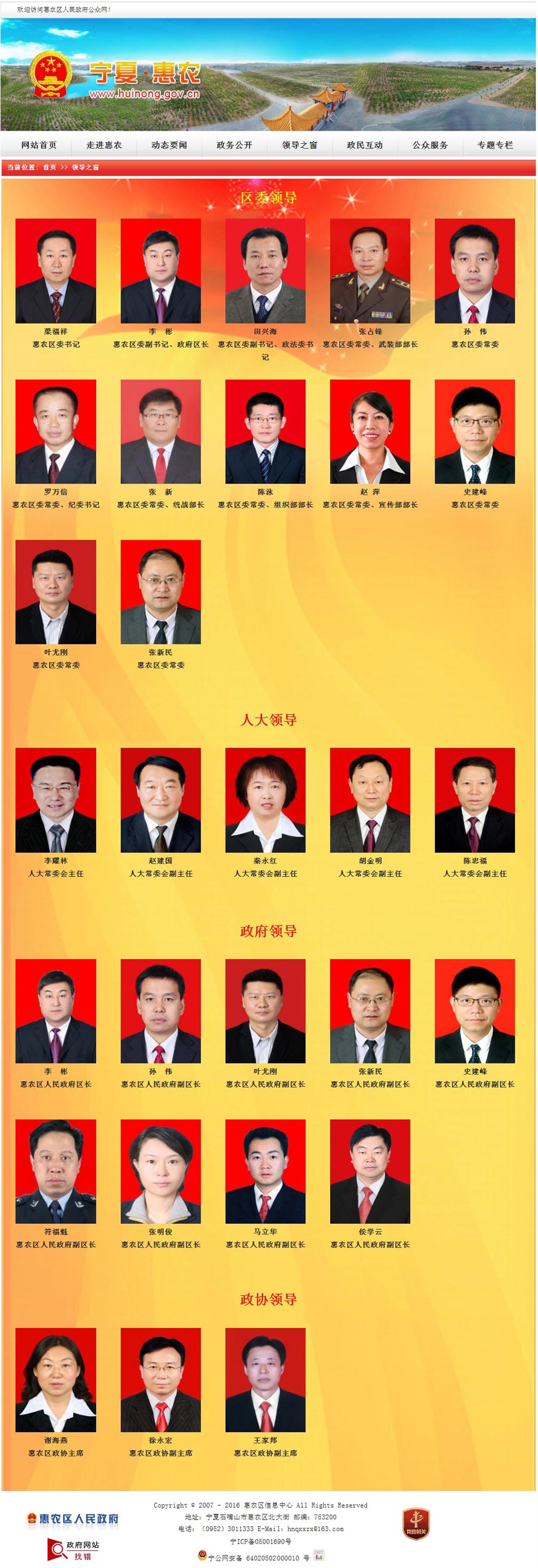Screen dimensions: 538x1568
Task: Open the 政务公开 menu item
Action: tap(235, 145)
